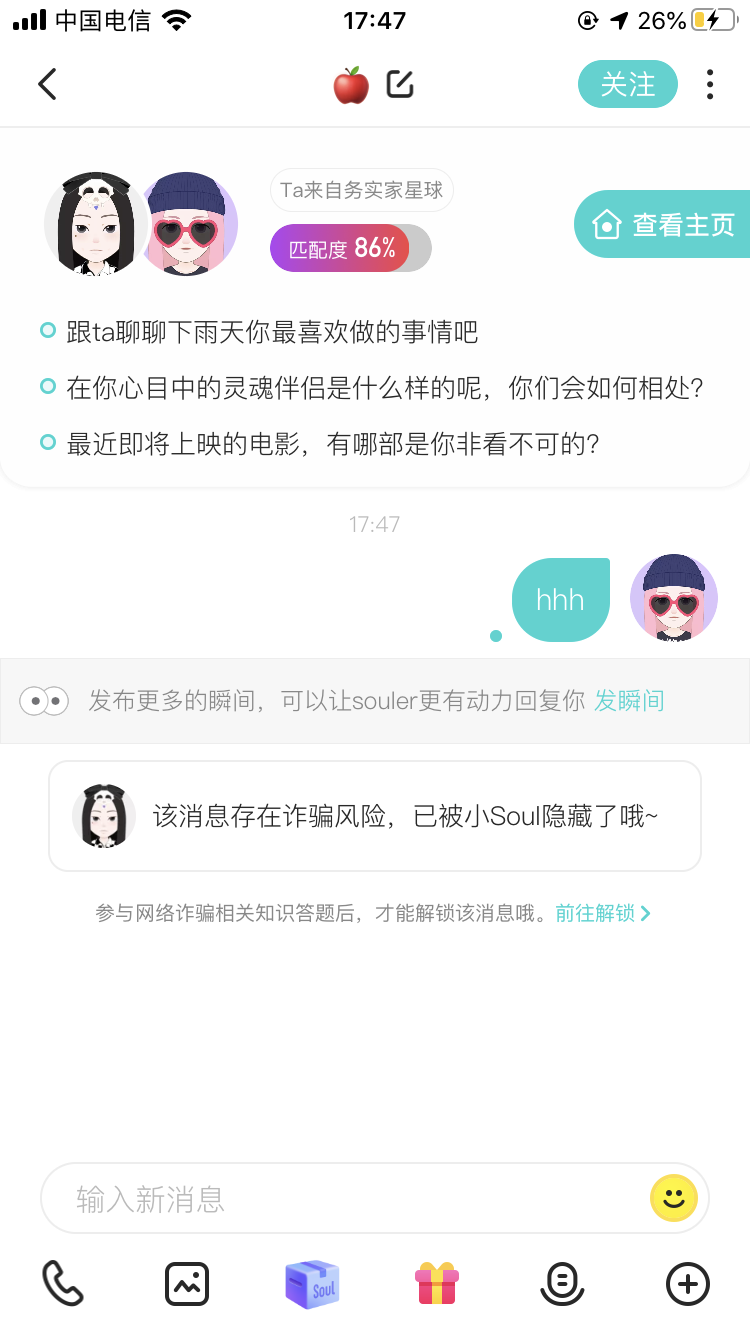Record a voice message with microphone icon

click(x=562, y=1284)
